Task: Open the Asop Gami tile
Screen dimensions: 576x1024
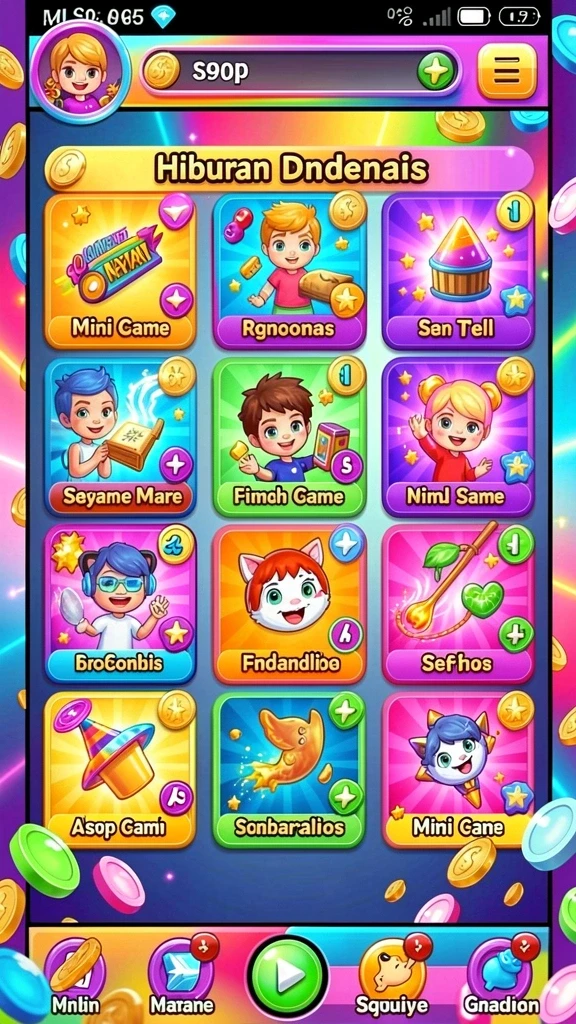Action: pos(121,771)
